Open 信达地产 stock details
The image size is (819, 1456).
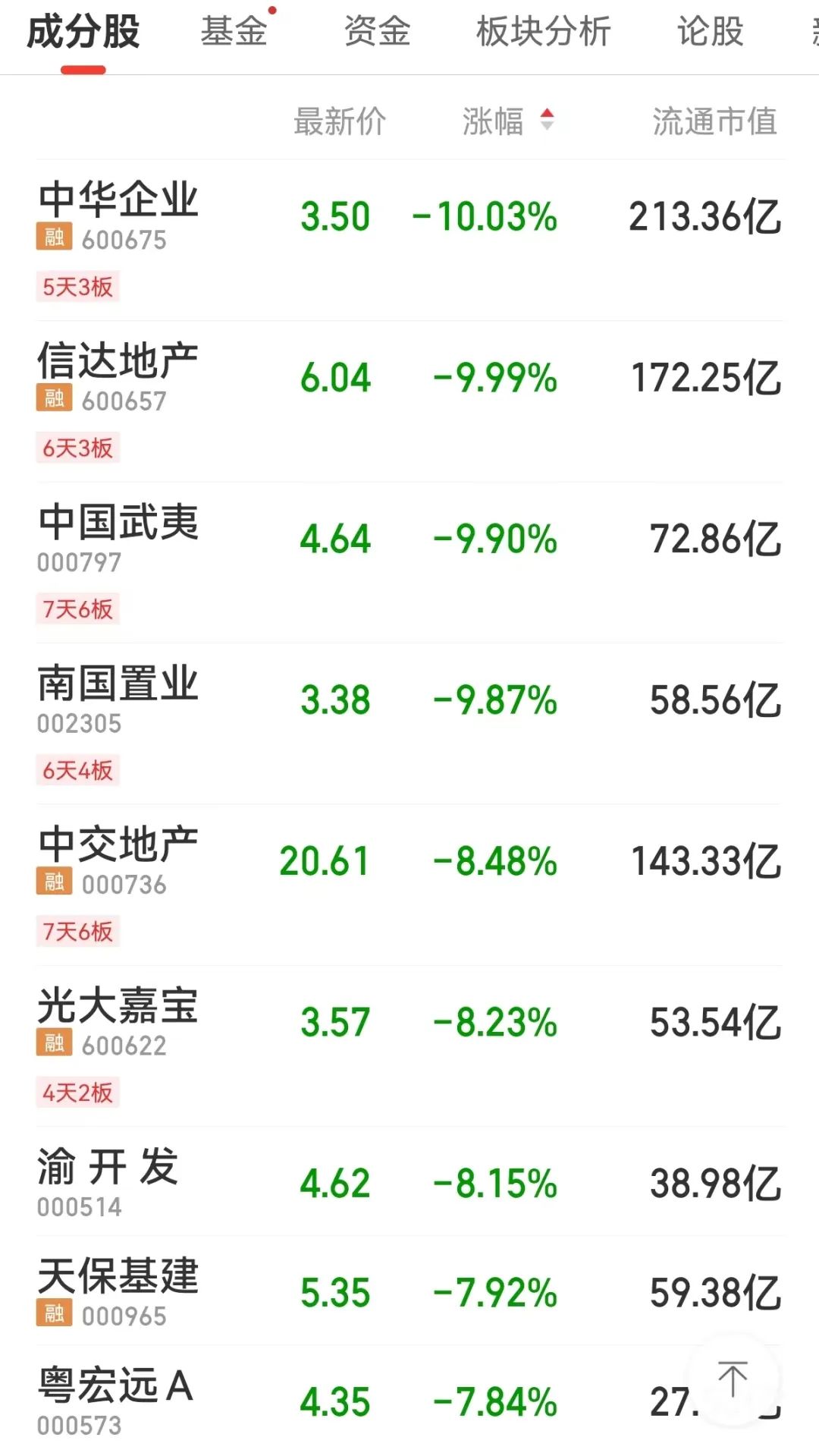[x=409, y=401]
